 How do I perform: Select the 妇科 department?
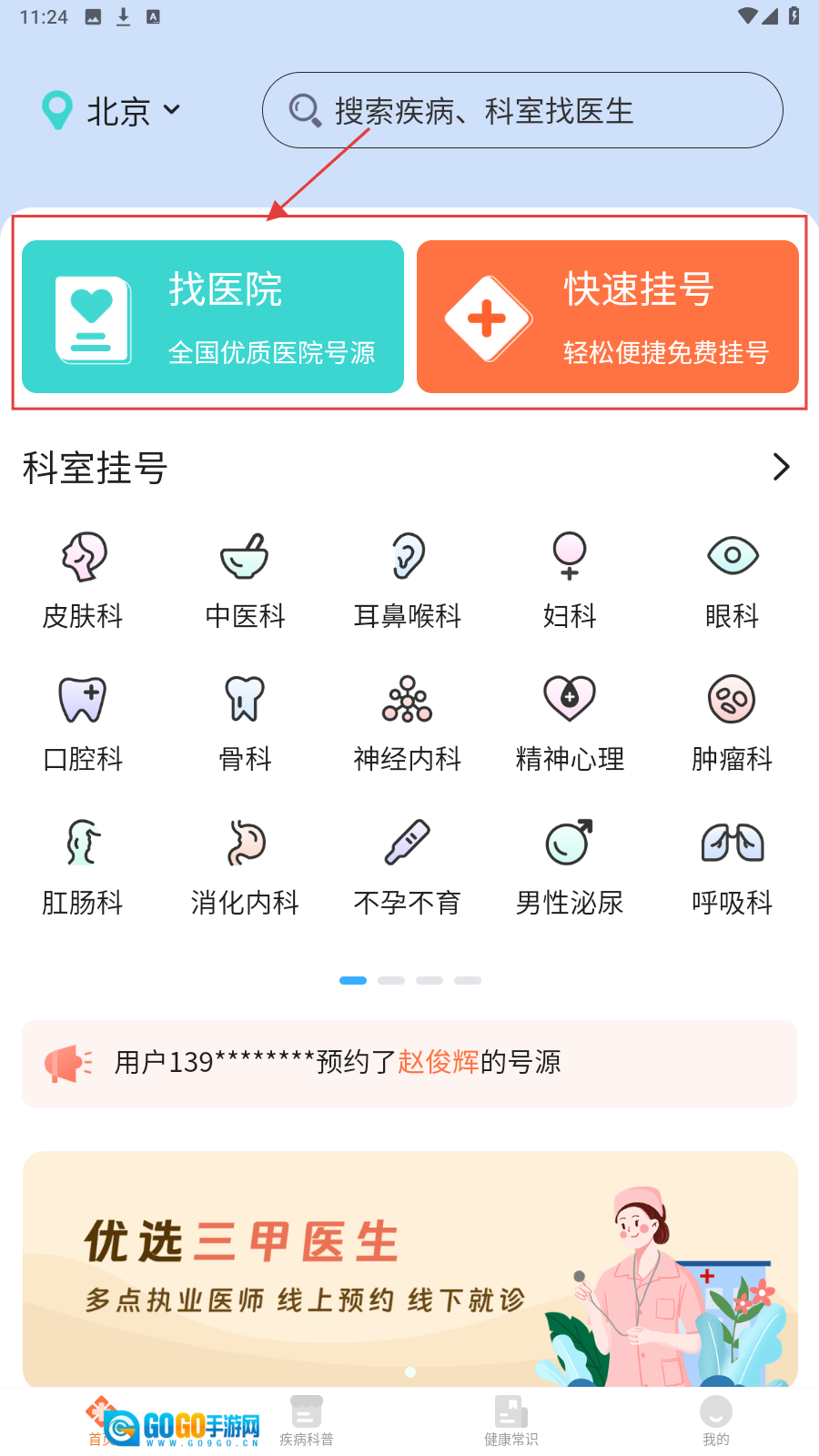click(x=570, y=581)
